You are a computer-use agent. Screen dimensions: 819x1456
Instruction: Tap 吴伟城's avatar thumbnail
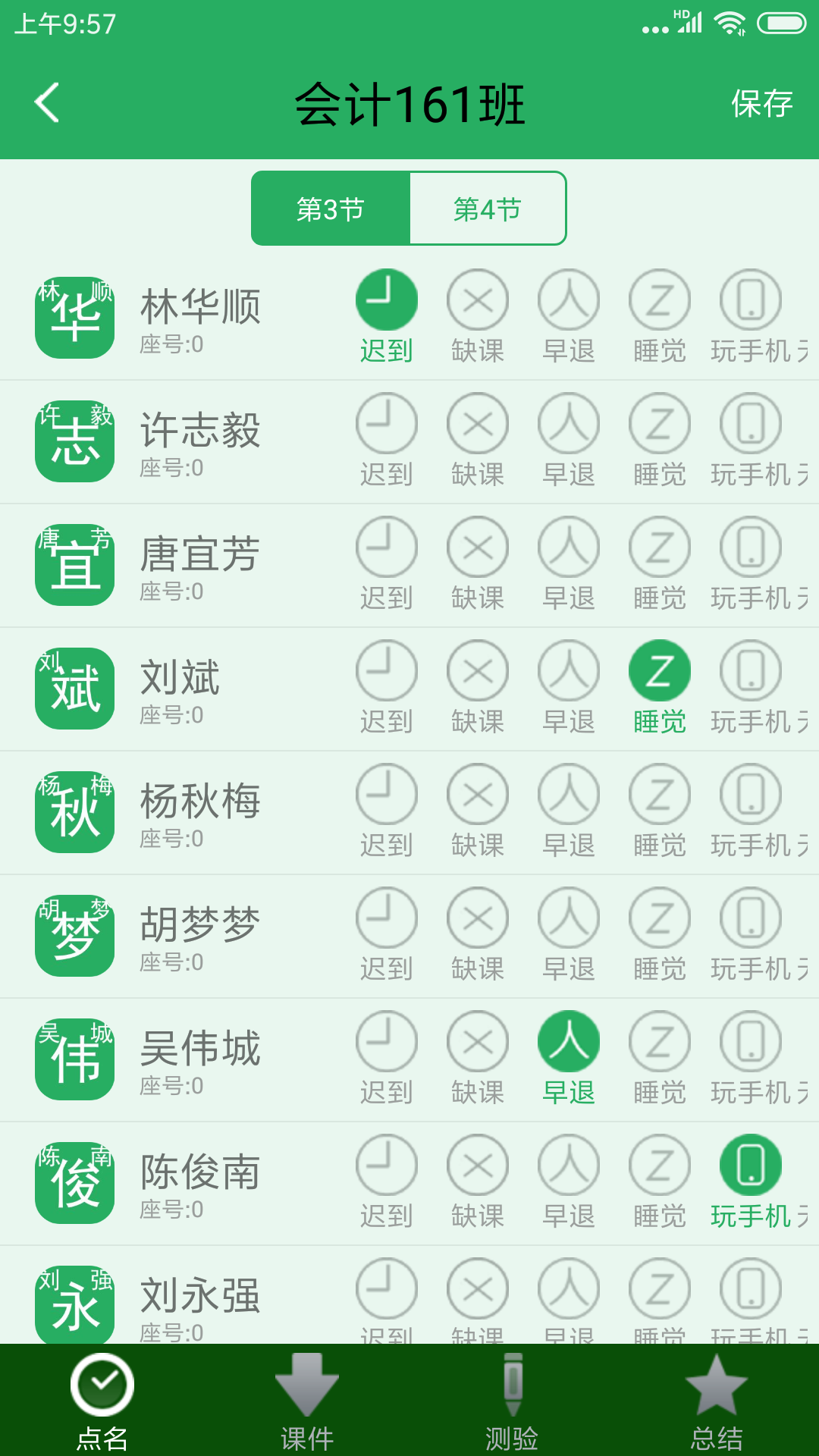[x=74, y=1059]
